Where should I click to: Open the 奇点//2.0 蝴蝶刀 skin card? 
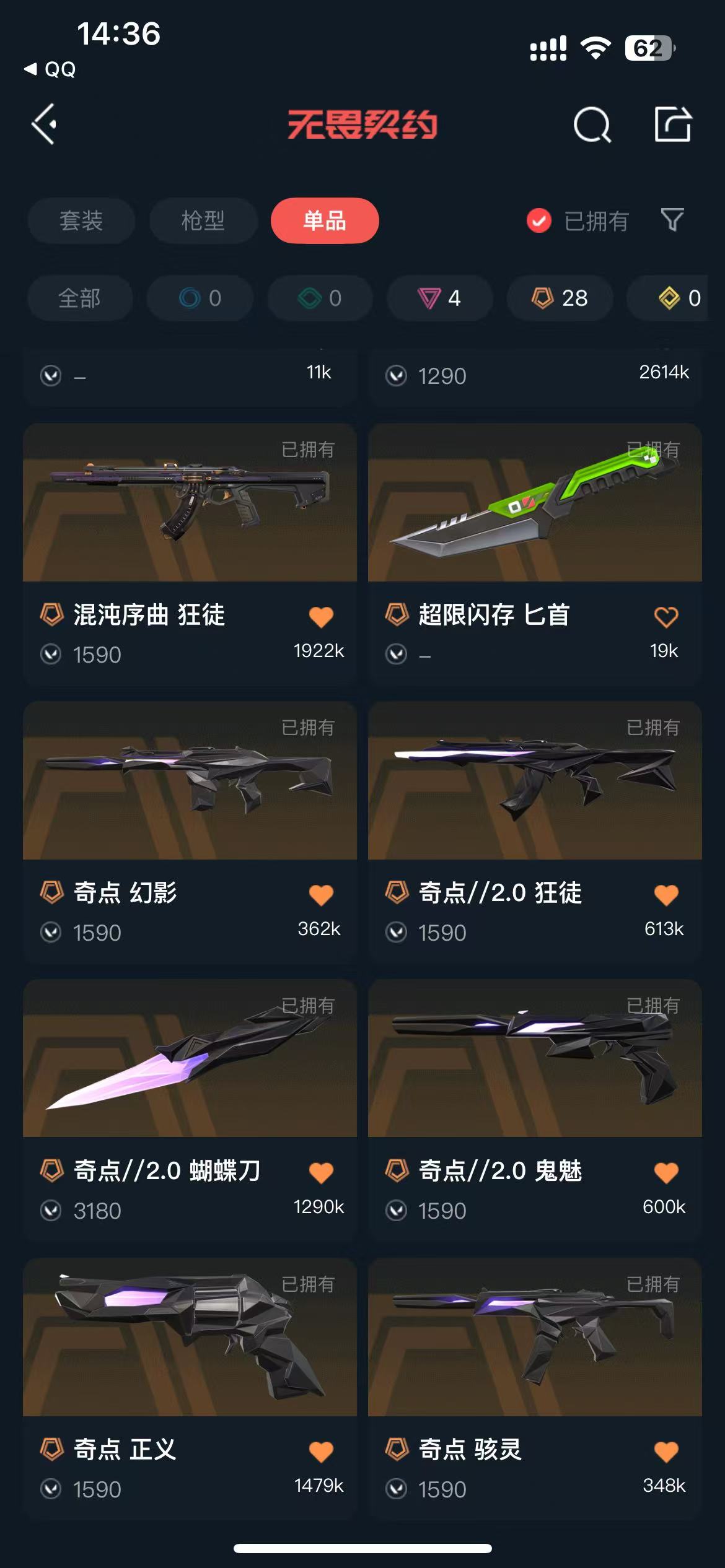pyautogui.click(x=190, y=1110)
